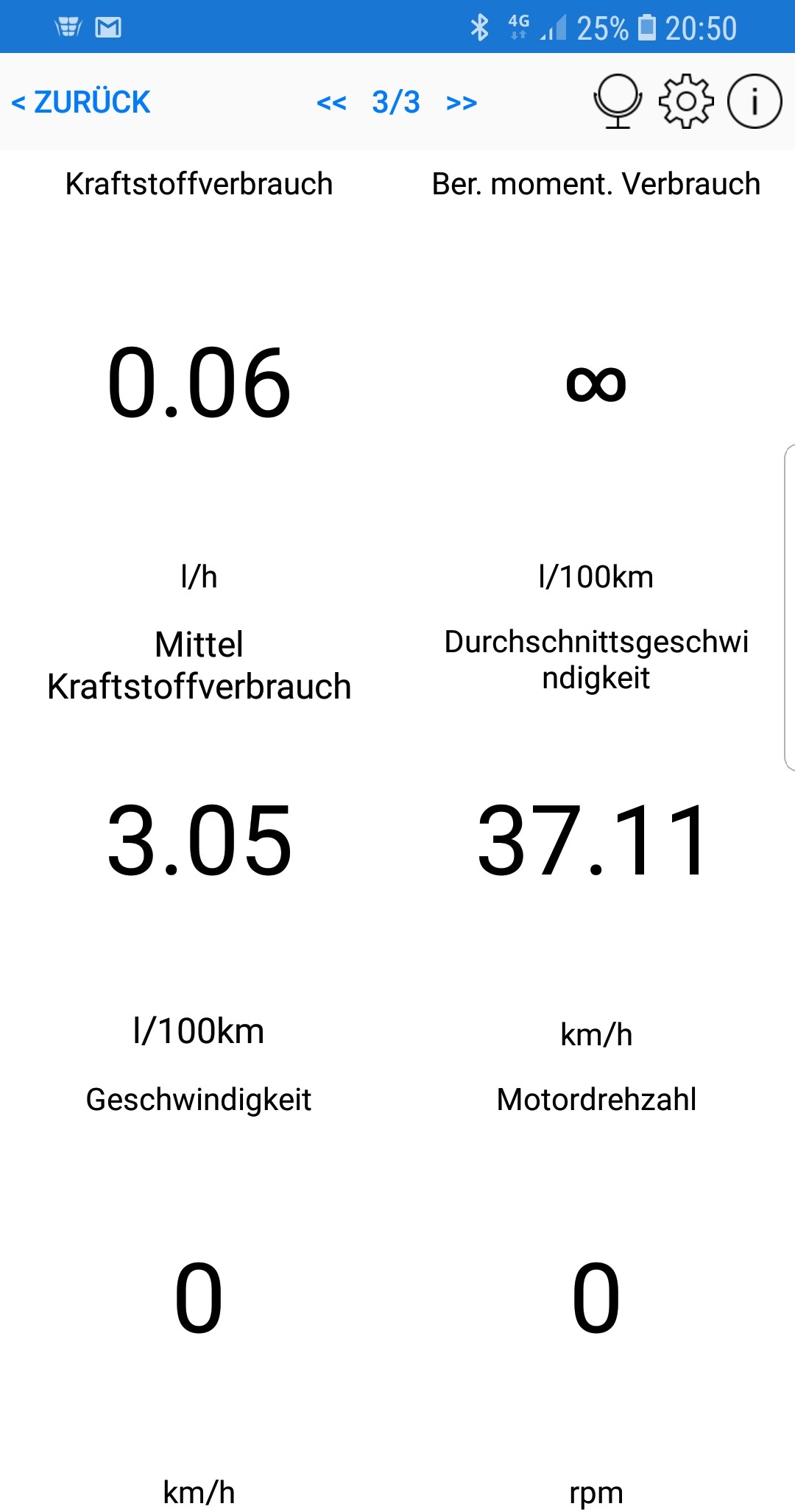Tap the infinity Ber. moment. Verbrauch reading
This screenshot has width=795, height=1512.
596,383
